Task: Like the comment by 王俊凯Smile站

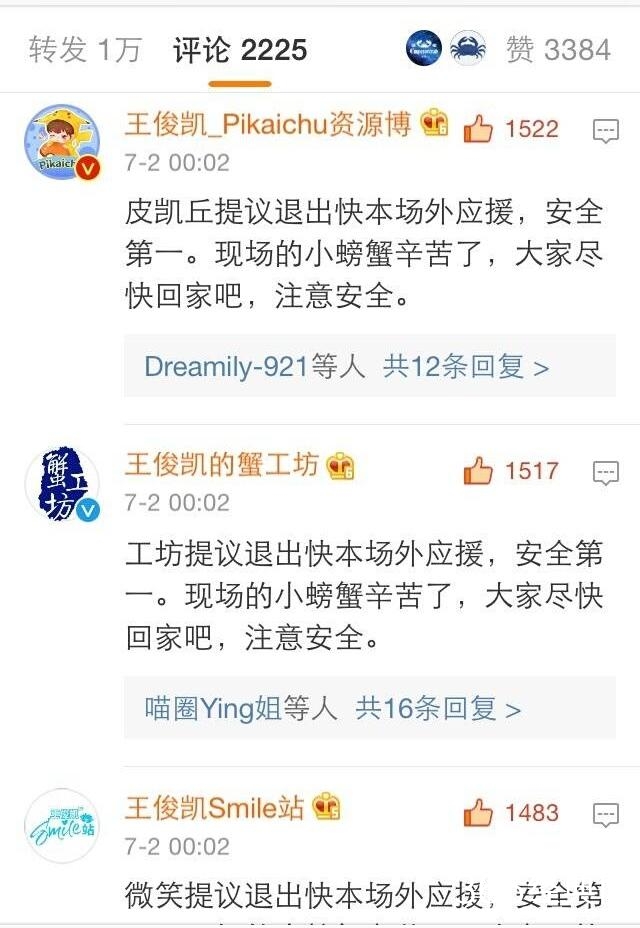Action: pos(479,813)
